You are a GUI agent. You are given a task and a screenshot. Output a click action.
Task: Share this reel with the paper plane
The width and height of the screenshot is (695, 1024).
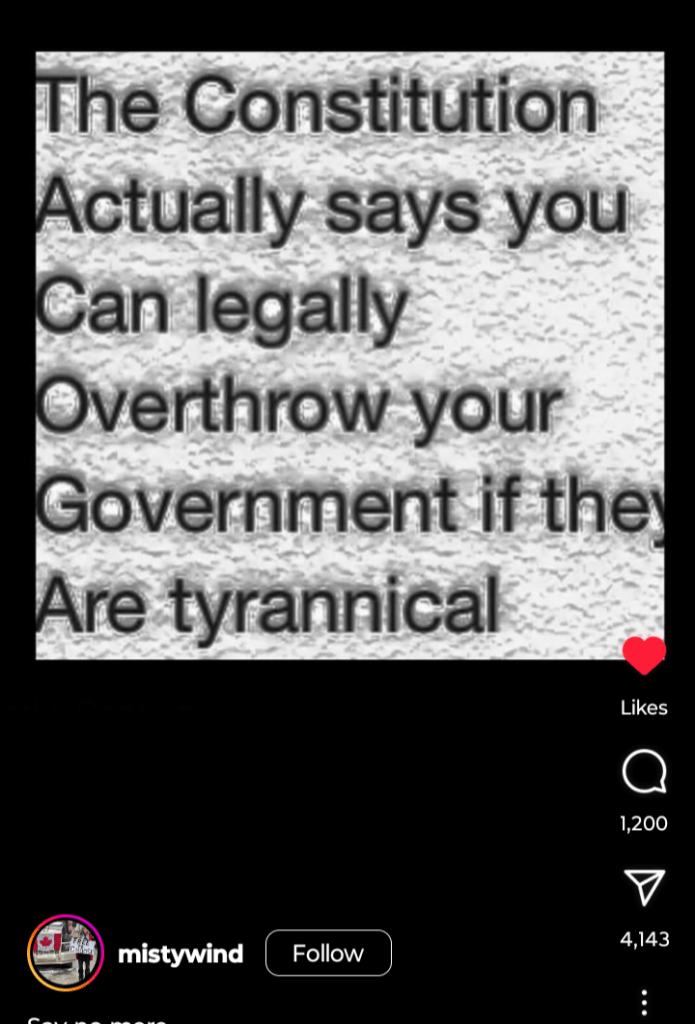[644, 888]
